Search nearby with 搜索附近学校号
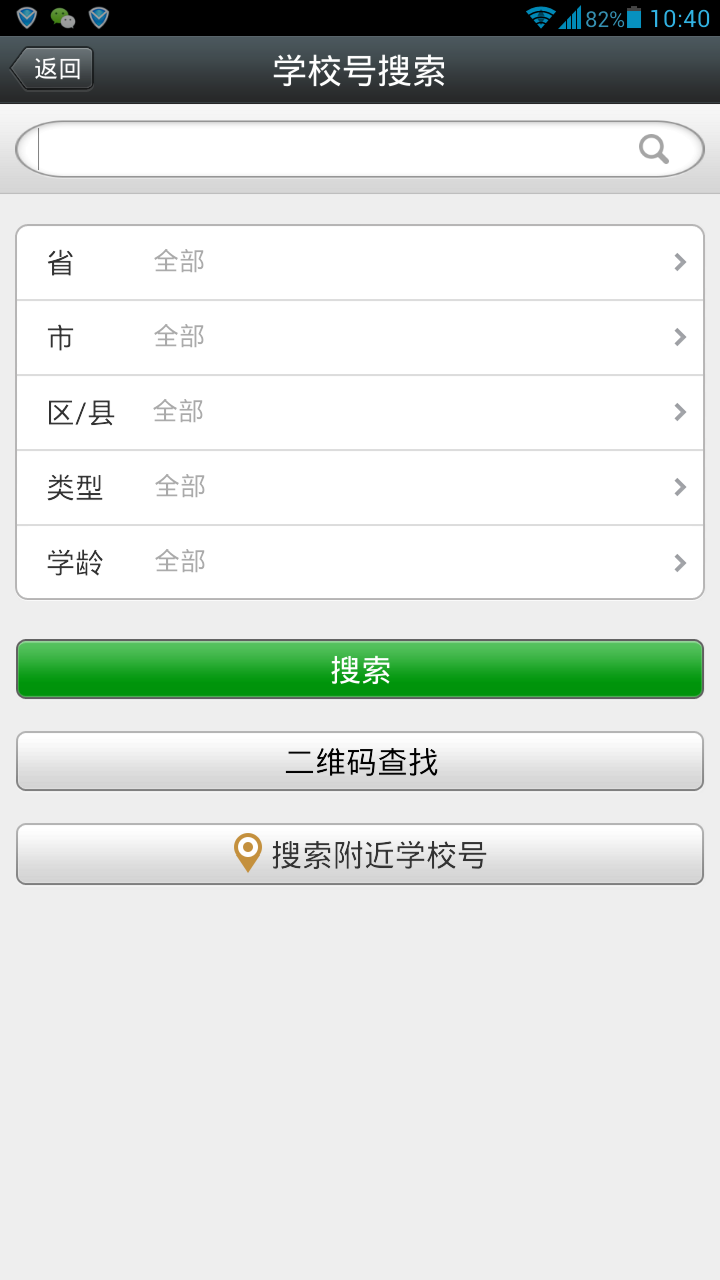The image size is (720, 1280). click(360, 854)
